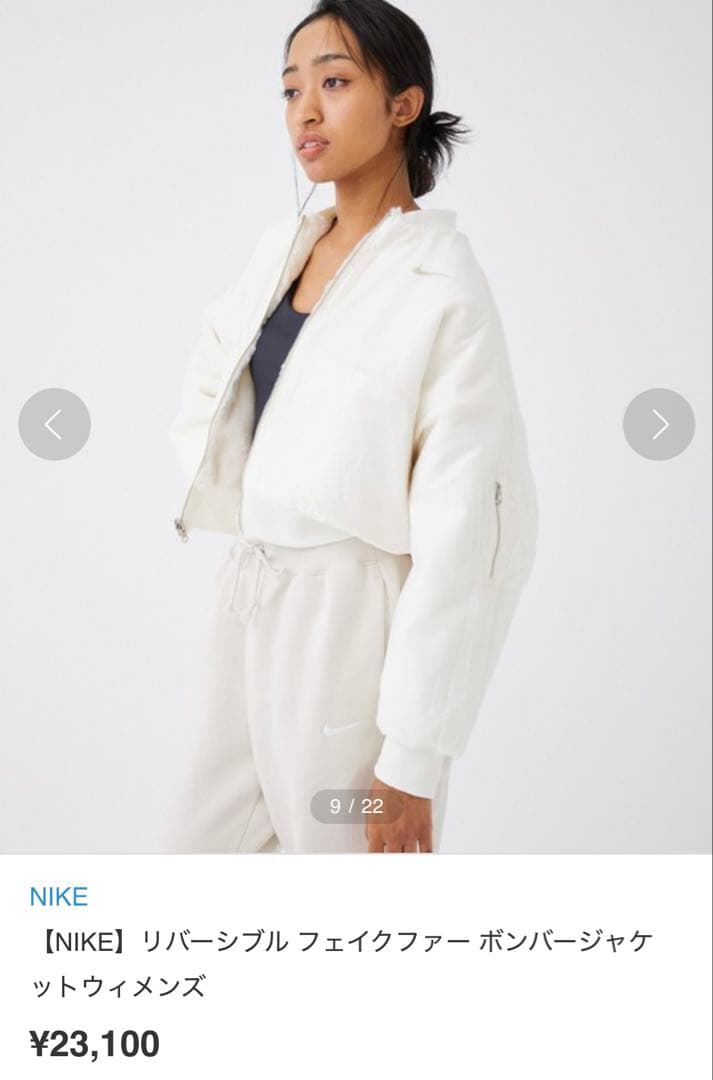Screen dimensions: 713x1080
Task: Go to the previous product photo
Action: point(54,424)
